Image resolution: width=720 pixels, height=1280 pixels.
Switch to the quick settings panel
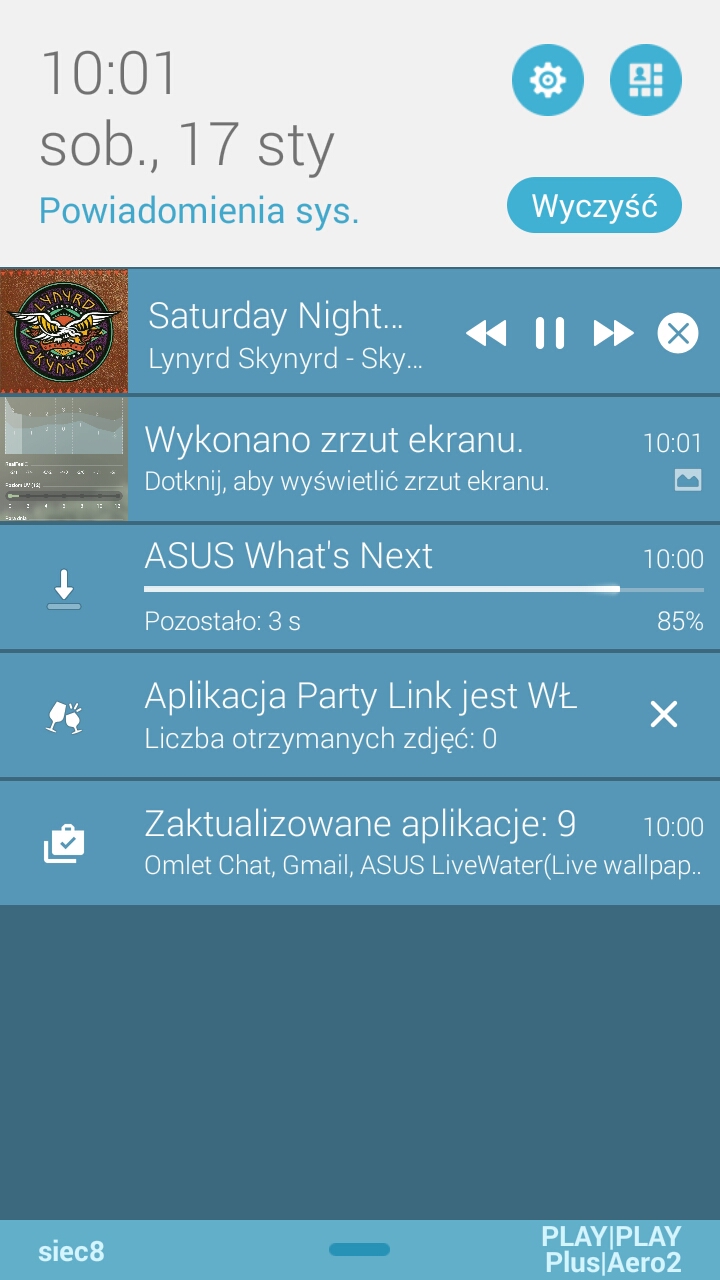[x=645, y=80]
